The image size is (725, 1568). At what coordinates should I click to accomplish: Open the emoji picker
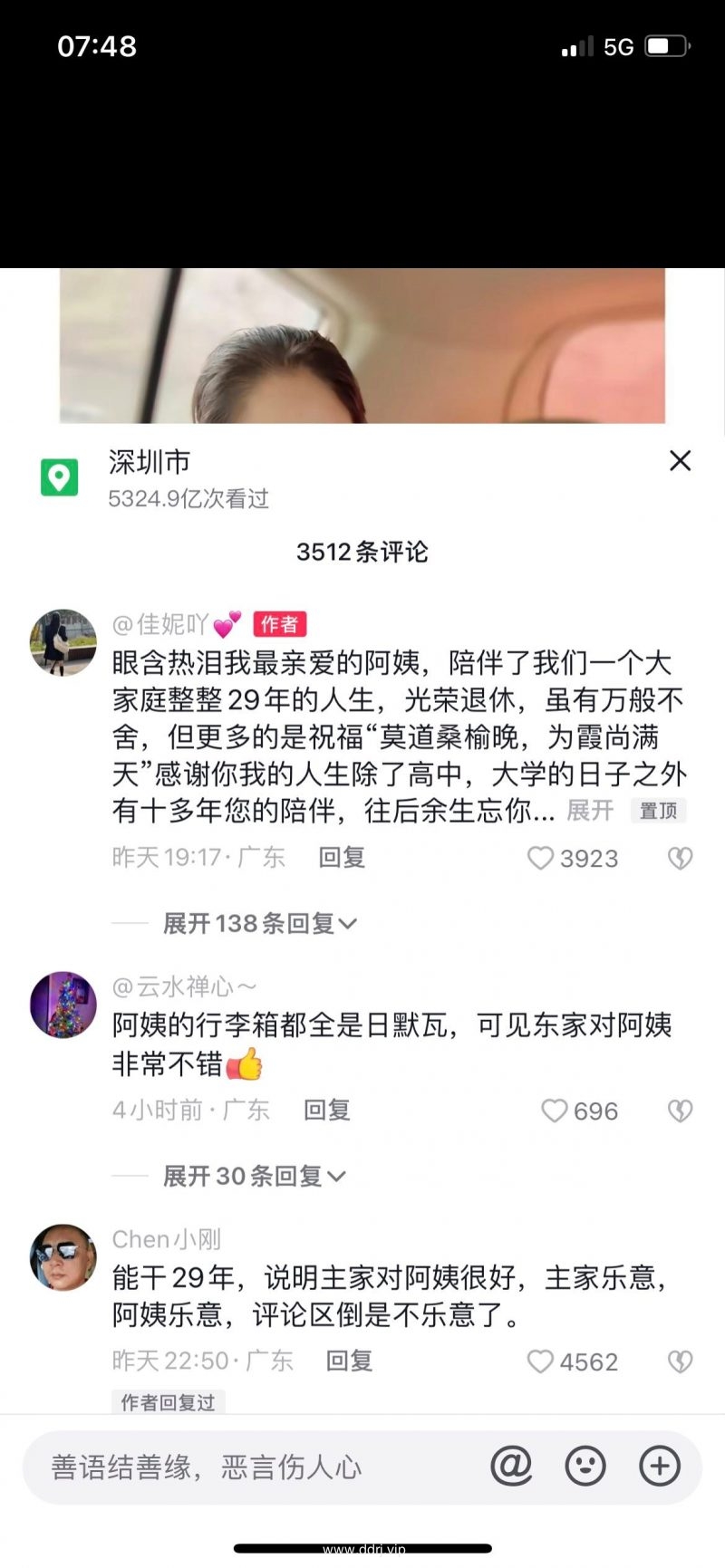585,1467
